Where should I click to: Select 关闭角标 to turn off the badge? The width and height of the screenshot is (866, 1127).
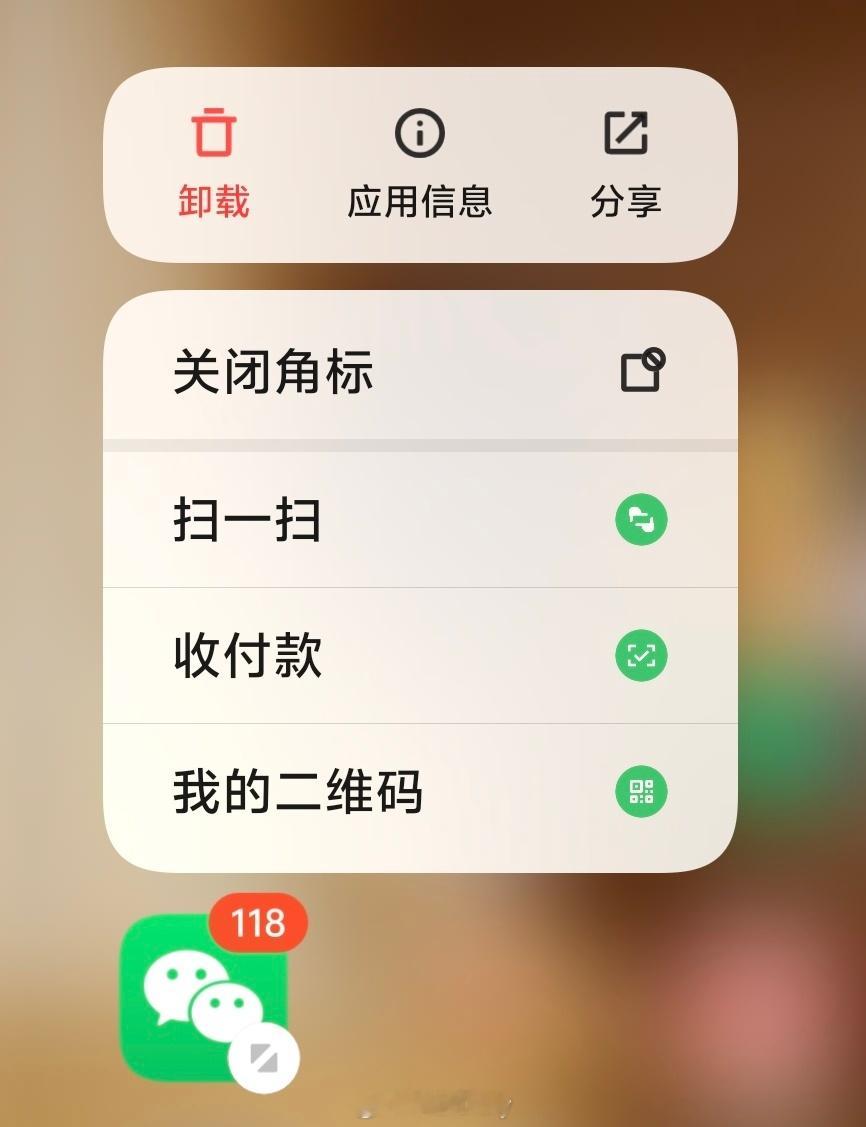click(420, 370)
